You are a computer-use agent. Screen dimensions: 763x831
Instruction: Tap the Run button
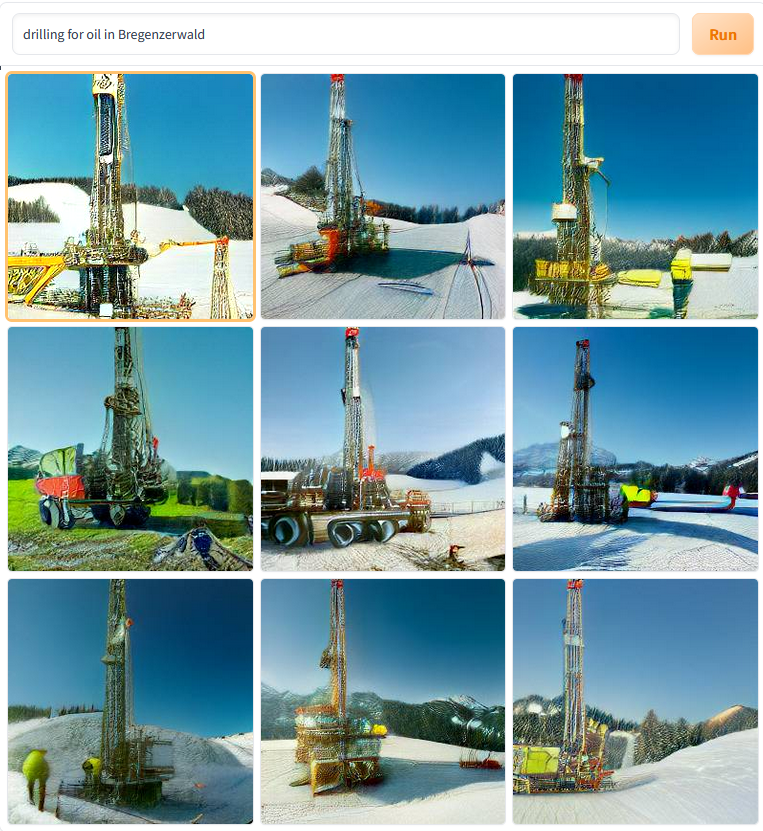[722, 34]
